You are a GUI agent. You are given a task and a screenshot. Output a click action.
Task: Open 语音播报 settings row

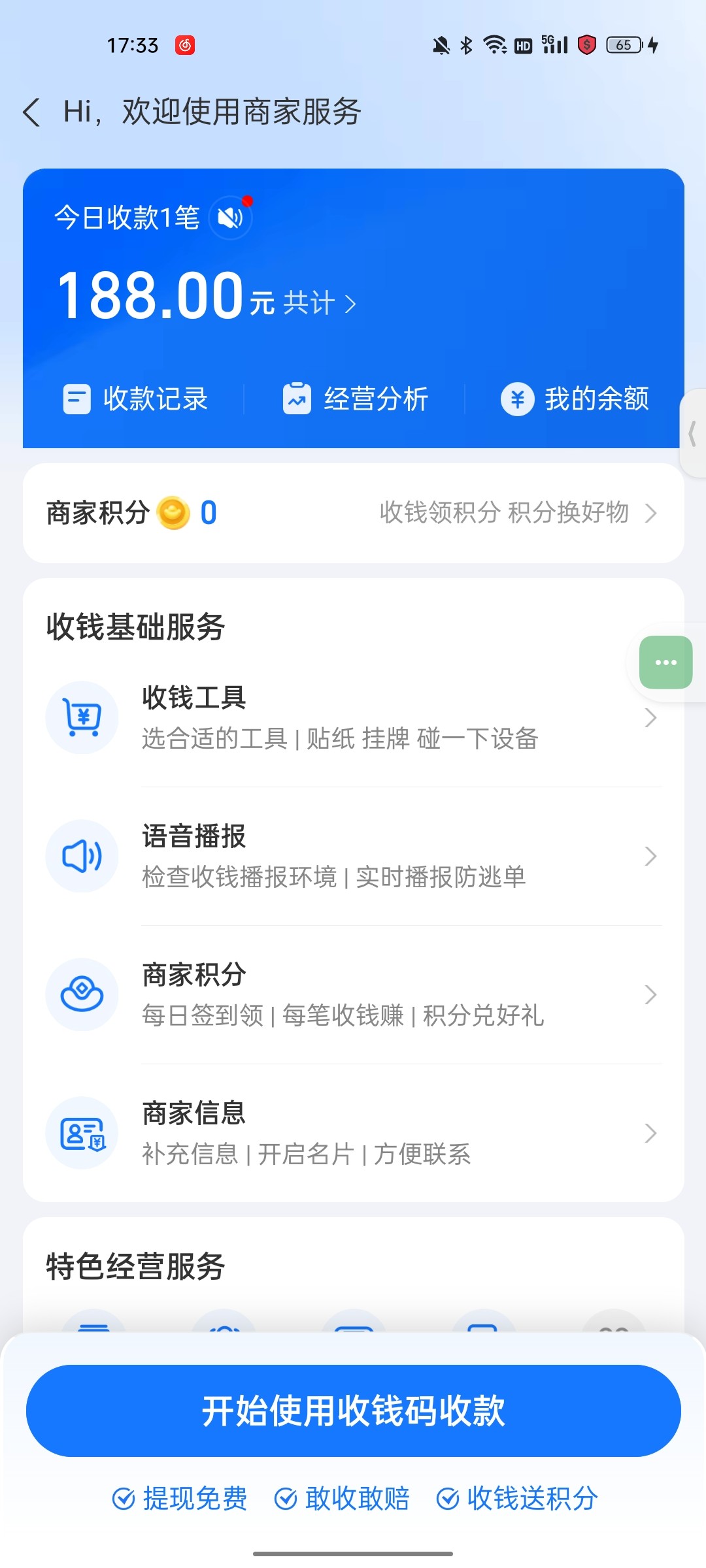click(x=353, y=856)
